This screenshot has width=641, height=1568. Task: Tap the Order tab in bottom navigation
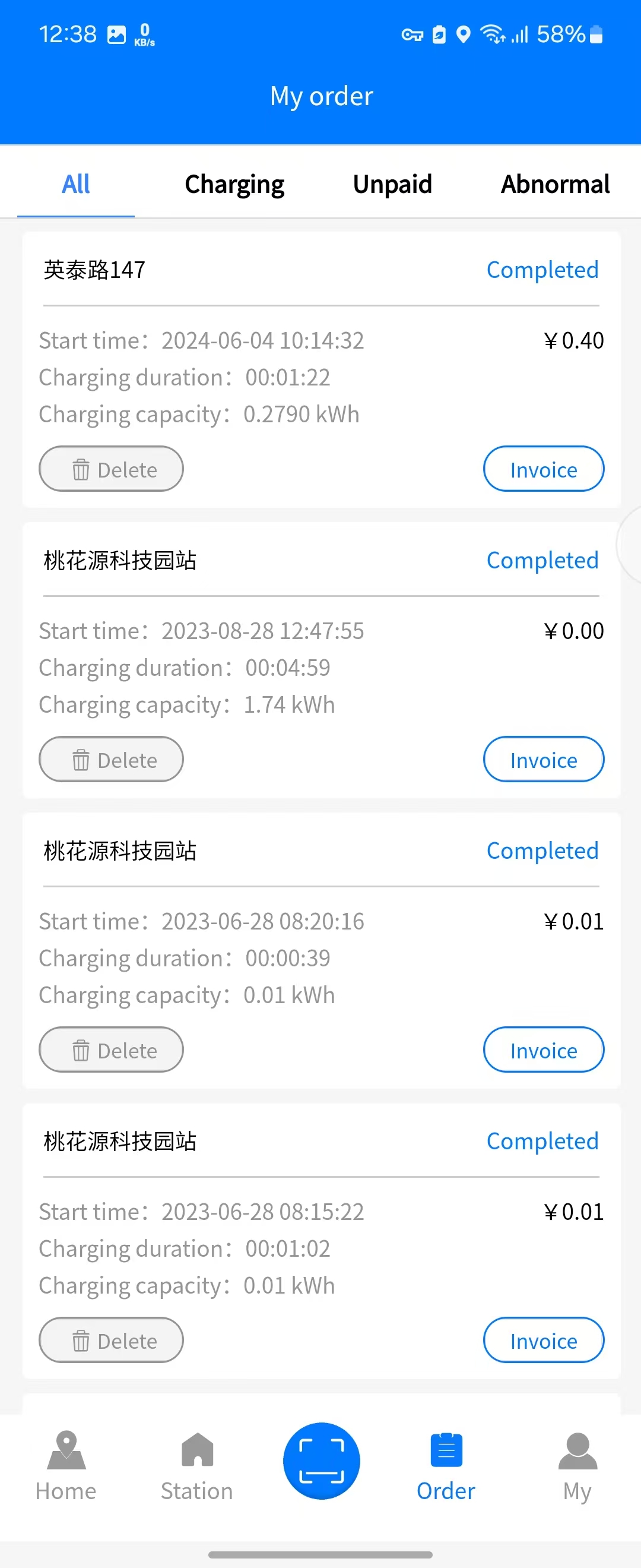(446, 1466)
